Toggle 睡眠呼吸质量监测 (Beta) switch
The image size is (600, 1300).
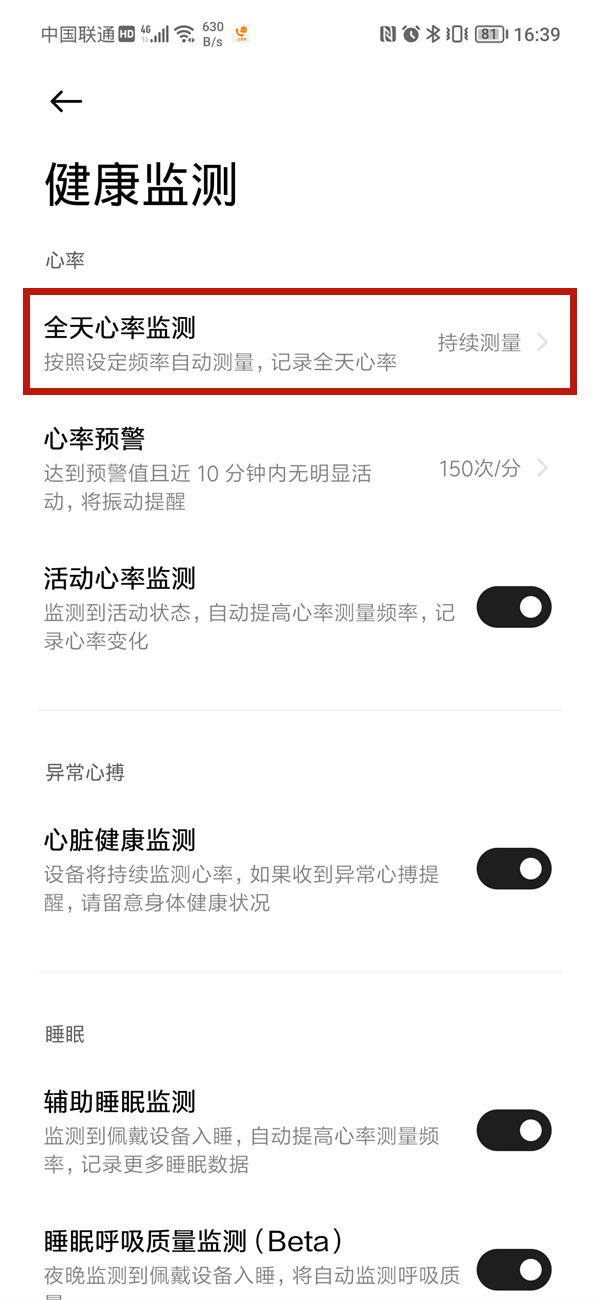(513, 1269)
